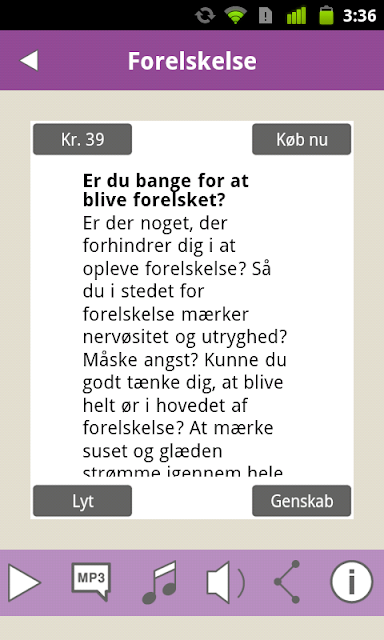Share this session
Screen dimensions: 384x640
coord(287,582)
